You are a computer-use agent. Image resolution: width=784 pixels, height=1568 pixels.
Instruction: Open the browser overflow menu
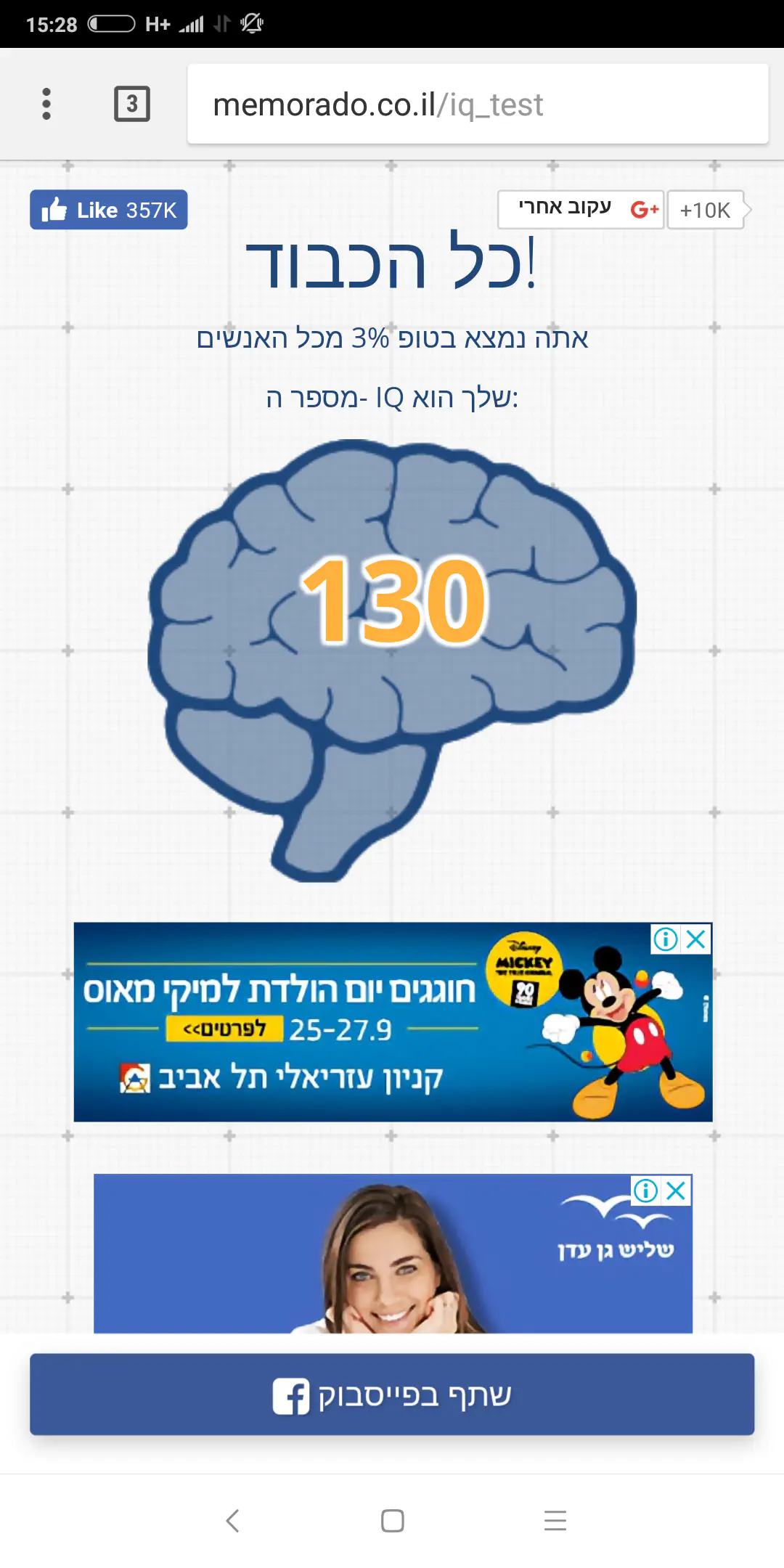[x=46, y=104]
